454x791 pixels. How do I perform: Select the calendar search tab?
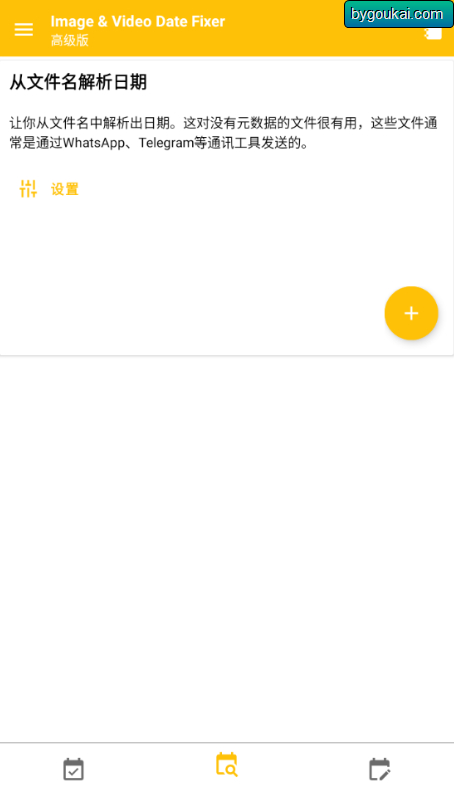[x=227, y=764]
